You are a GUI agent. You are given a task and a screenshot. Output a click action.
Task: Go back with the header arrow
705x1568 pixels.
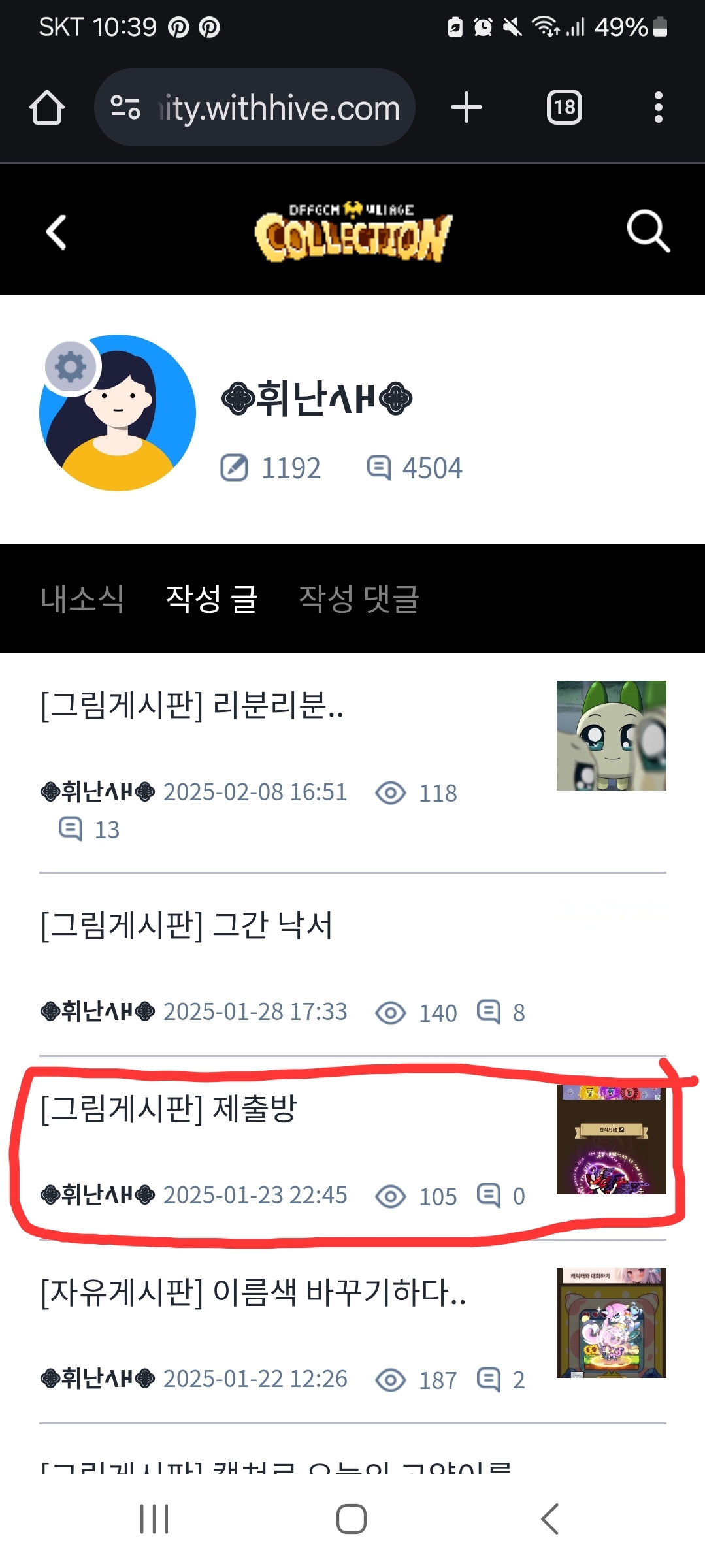pos(56,232)
